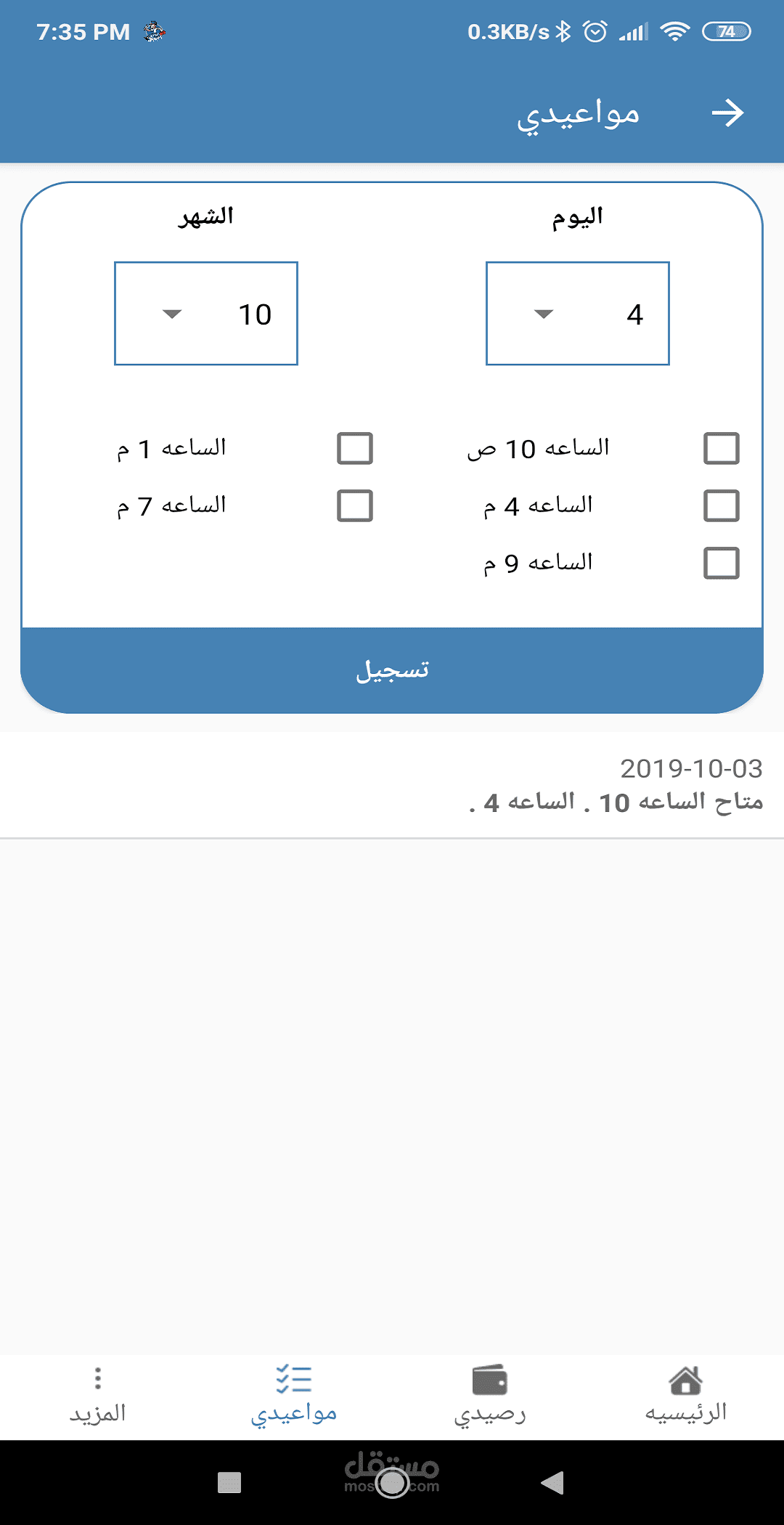Tap the back arrow in the app bar
Image resolution: width=784 pixels, height=1525 pixels.
(727, 113)
